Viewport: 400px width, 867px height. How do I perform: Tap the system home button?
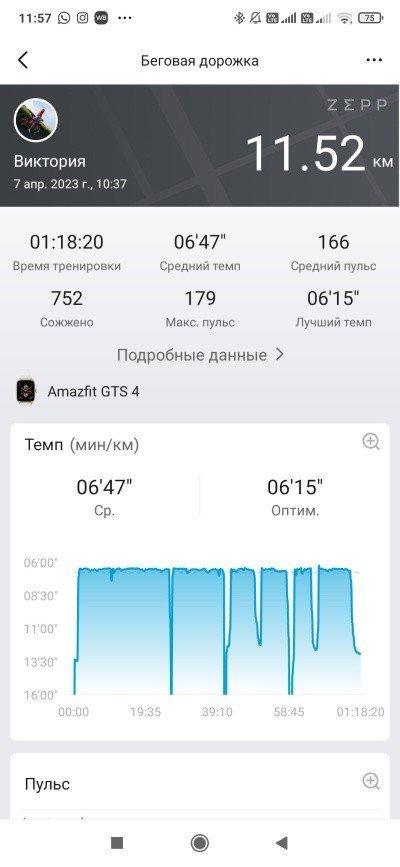pos(200,843)
